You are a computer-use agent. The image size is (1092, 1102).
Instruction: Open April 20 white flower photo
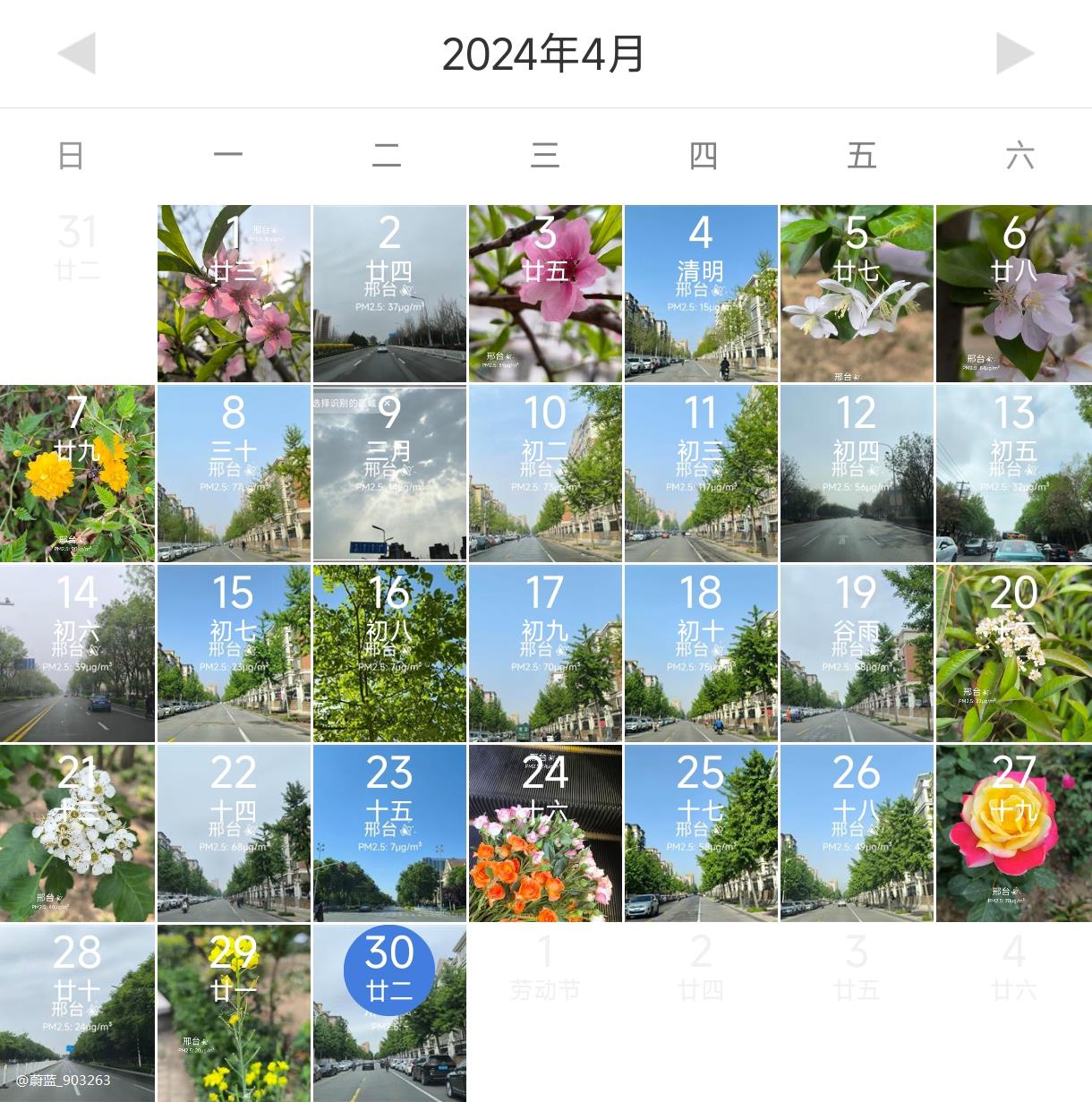(1013, 654)
